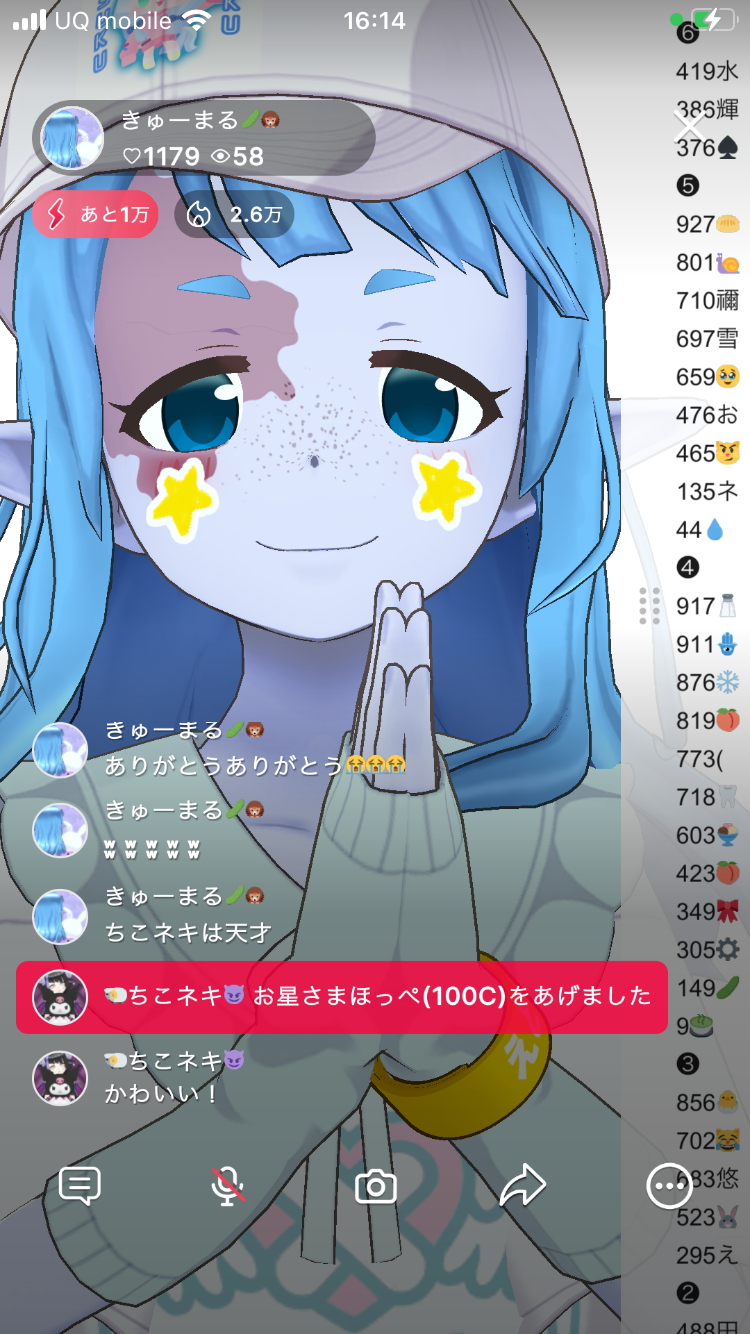Open ちこネキ's avatar on かわいい！ comment
750x1334 pixels.
(60, 1077)
